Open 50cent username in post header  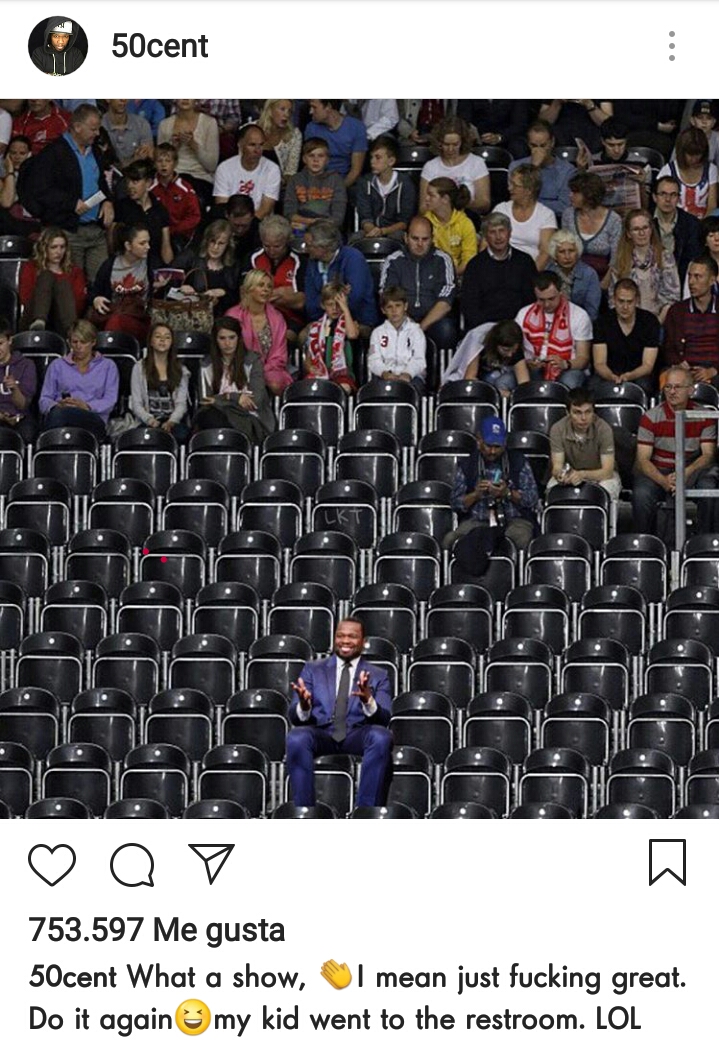160,46
